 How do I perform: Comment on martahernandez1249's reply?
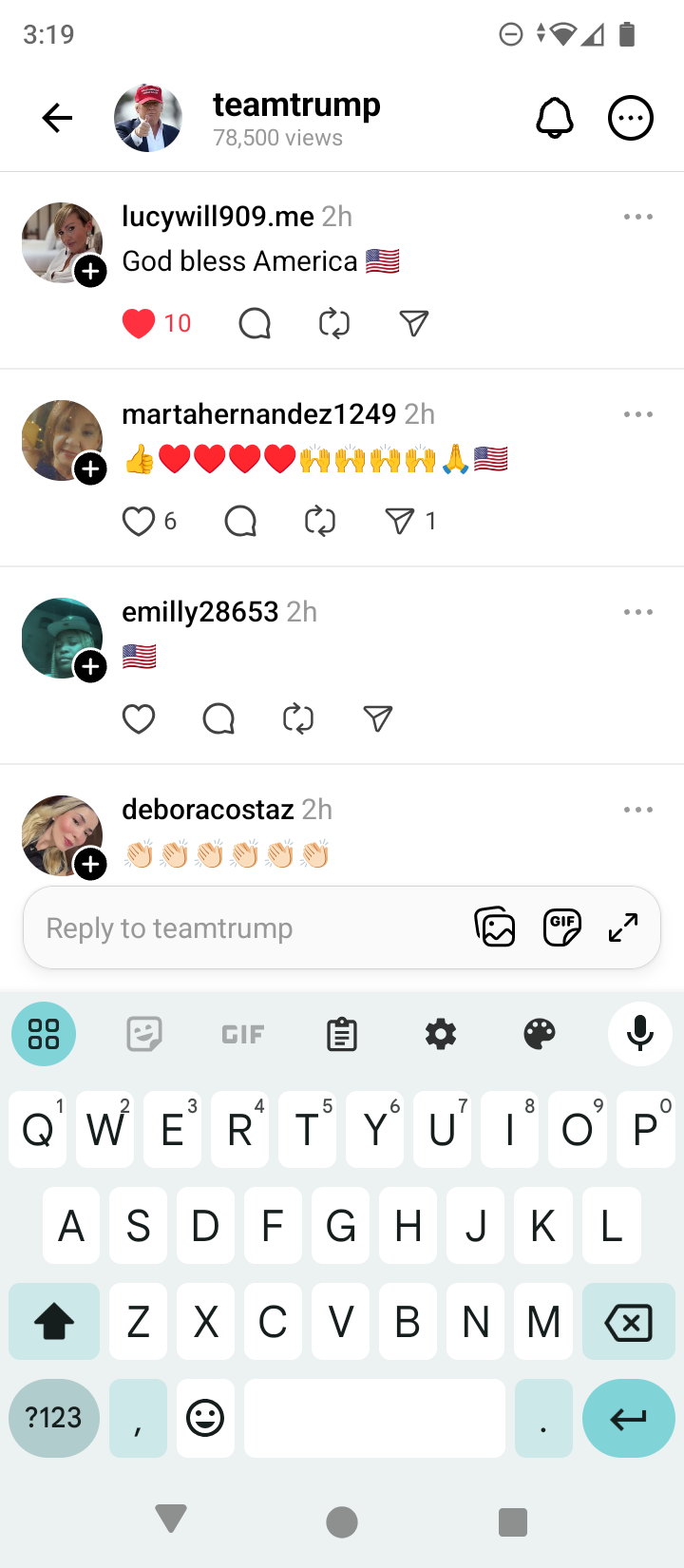point(240,521)
